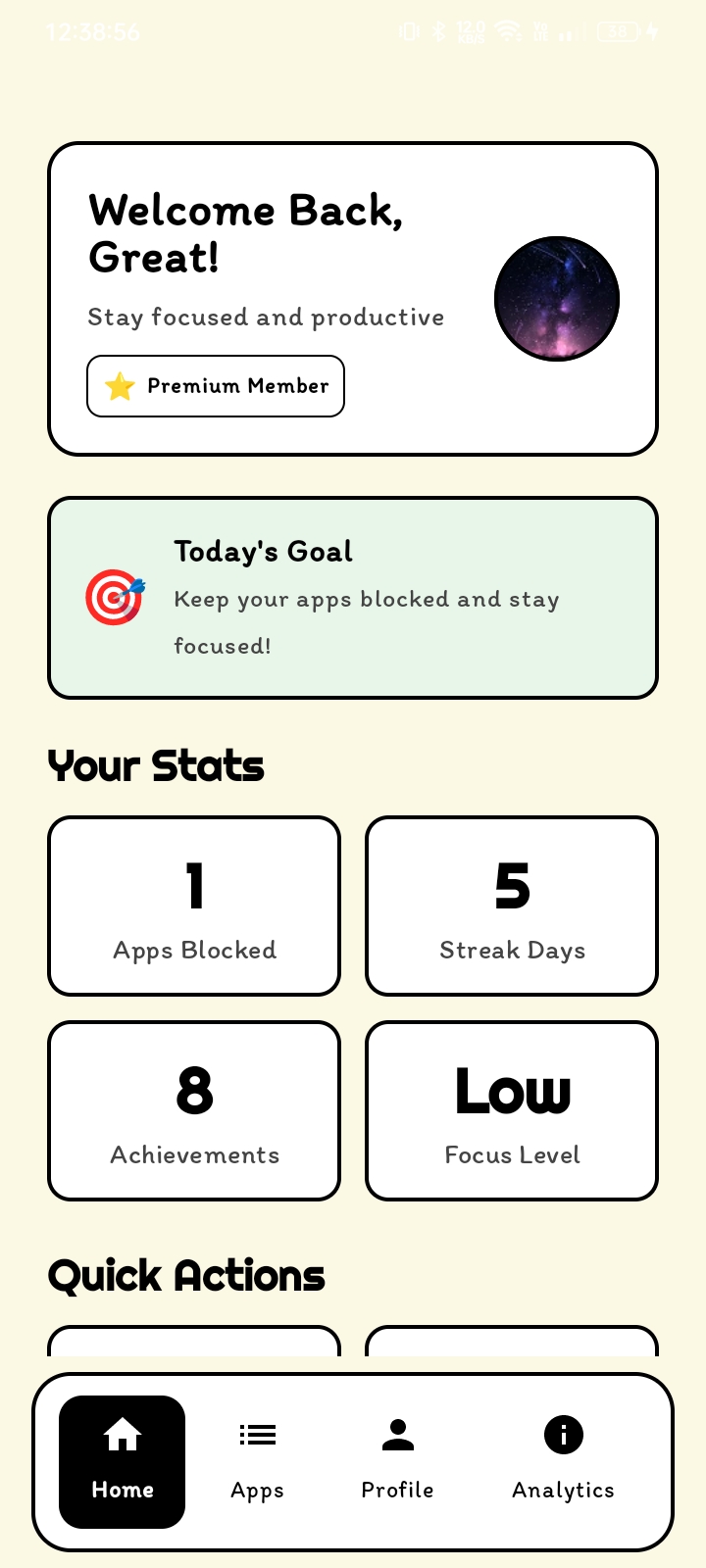View the Streak Days card showing 5

point(511,906)
